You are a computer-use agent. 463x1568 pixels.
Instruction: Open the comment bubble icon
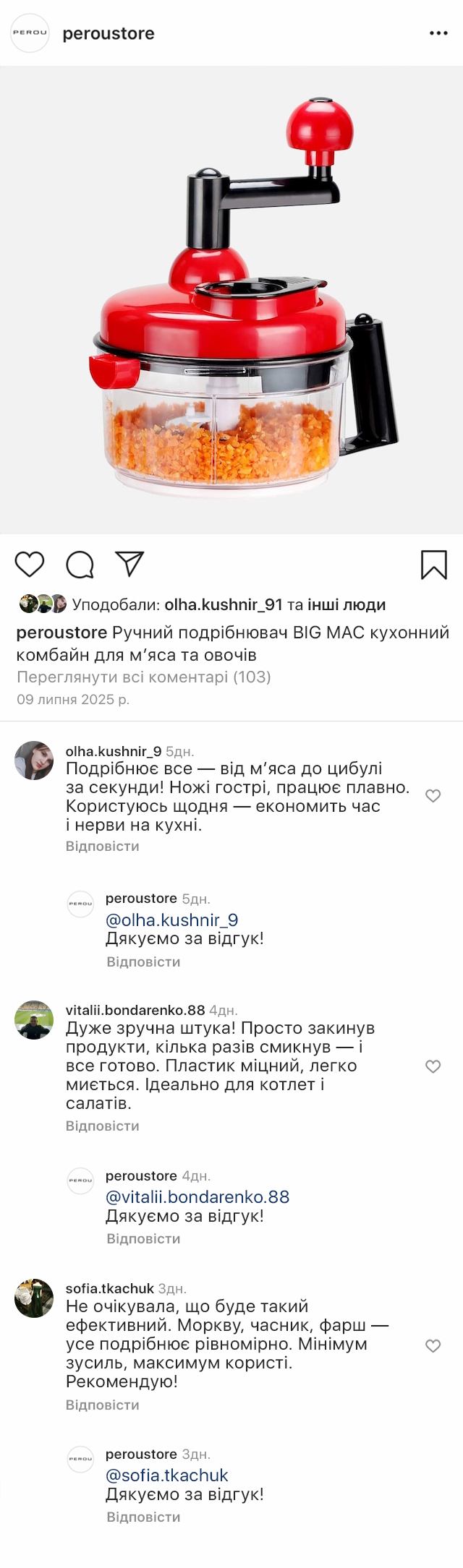pos(80,565)
